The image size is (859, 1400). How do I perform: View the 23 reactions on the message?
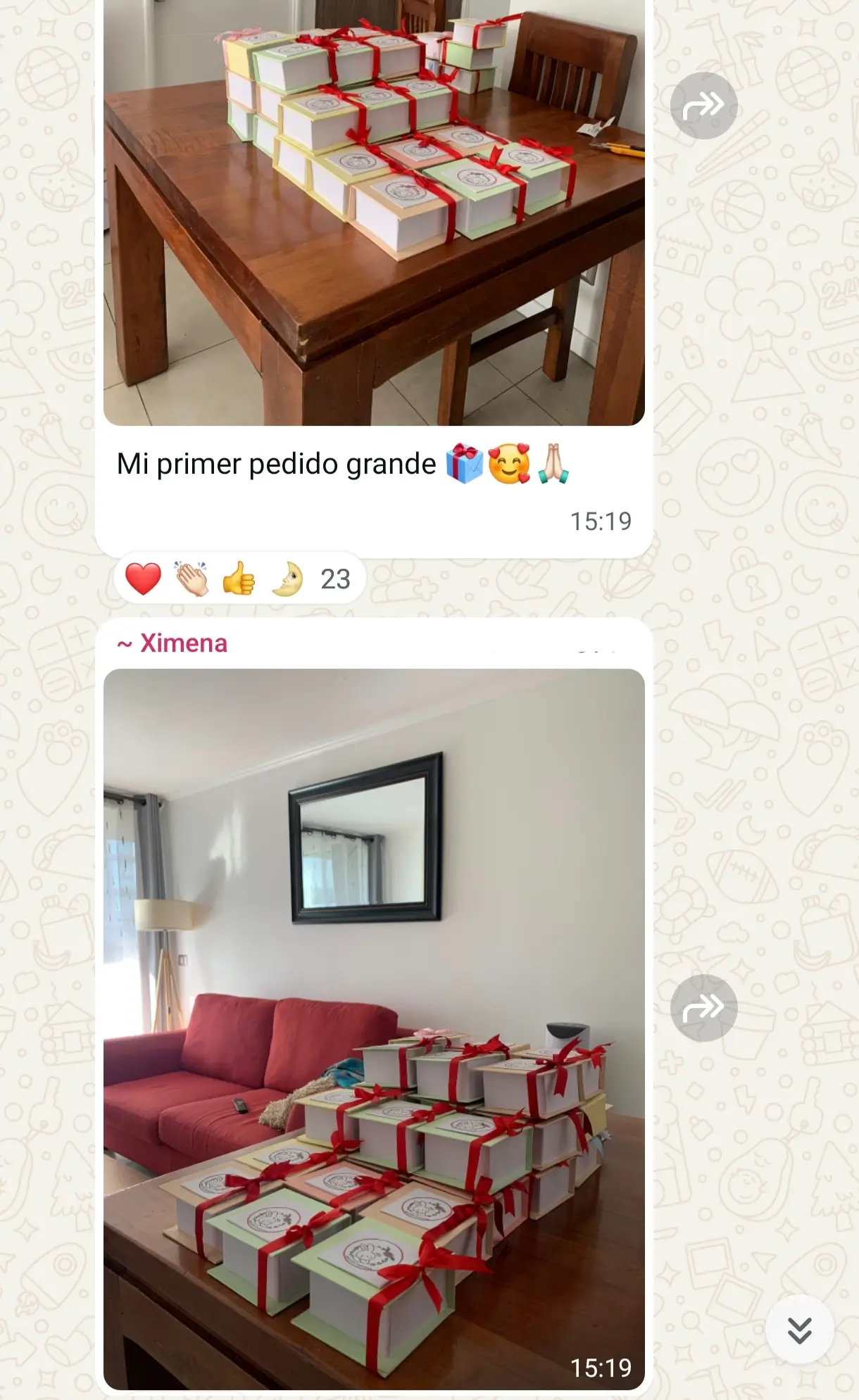(239, 579)
